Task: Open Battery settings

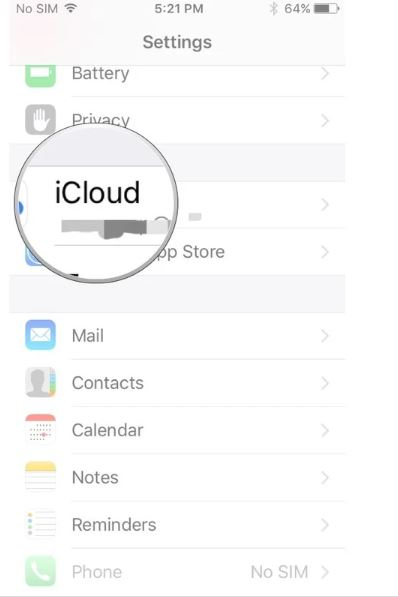Action: pos(177,73)
